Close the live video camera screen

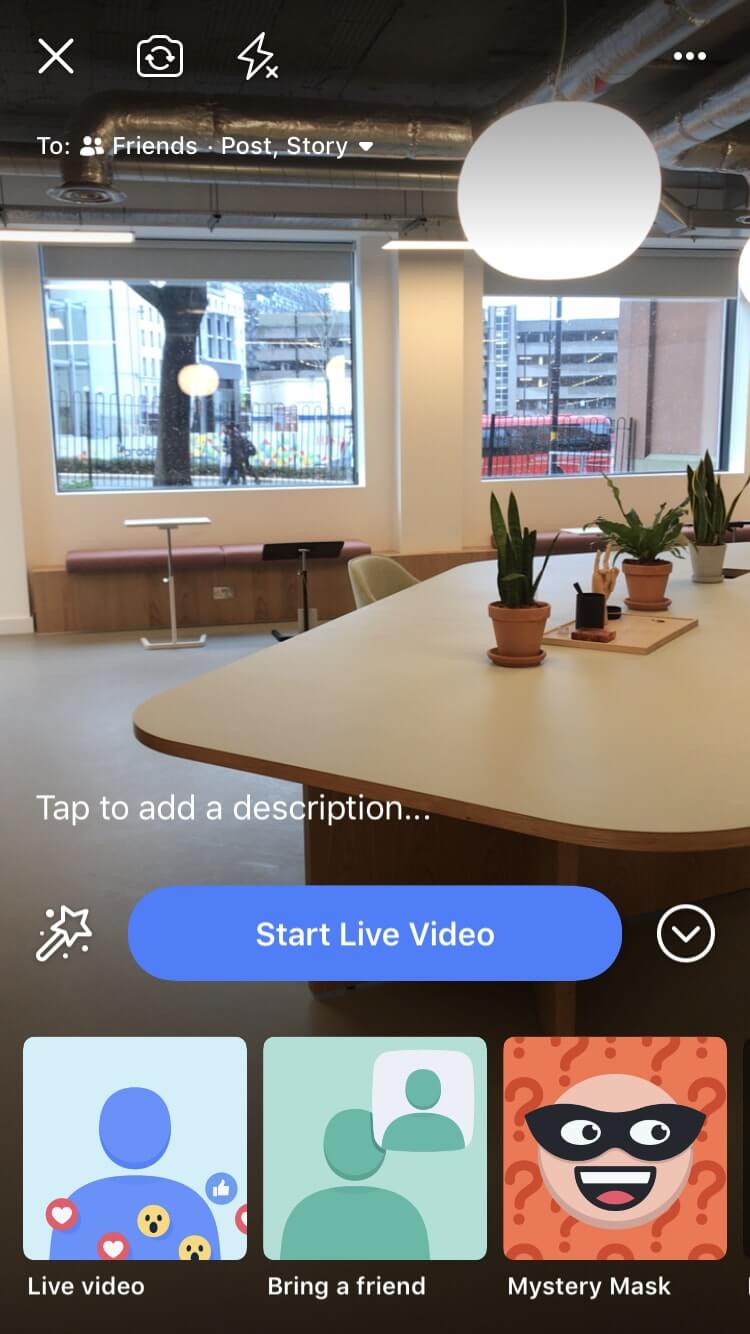pos(56,57)
